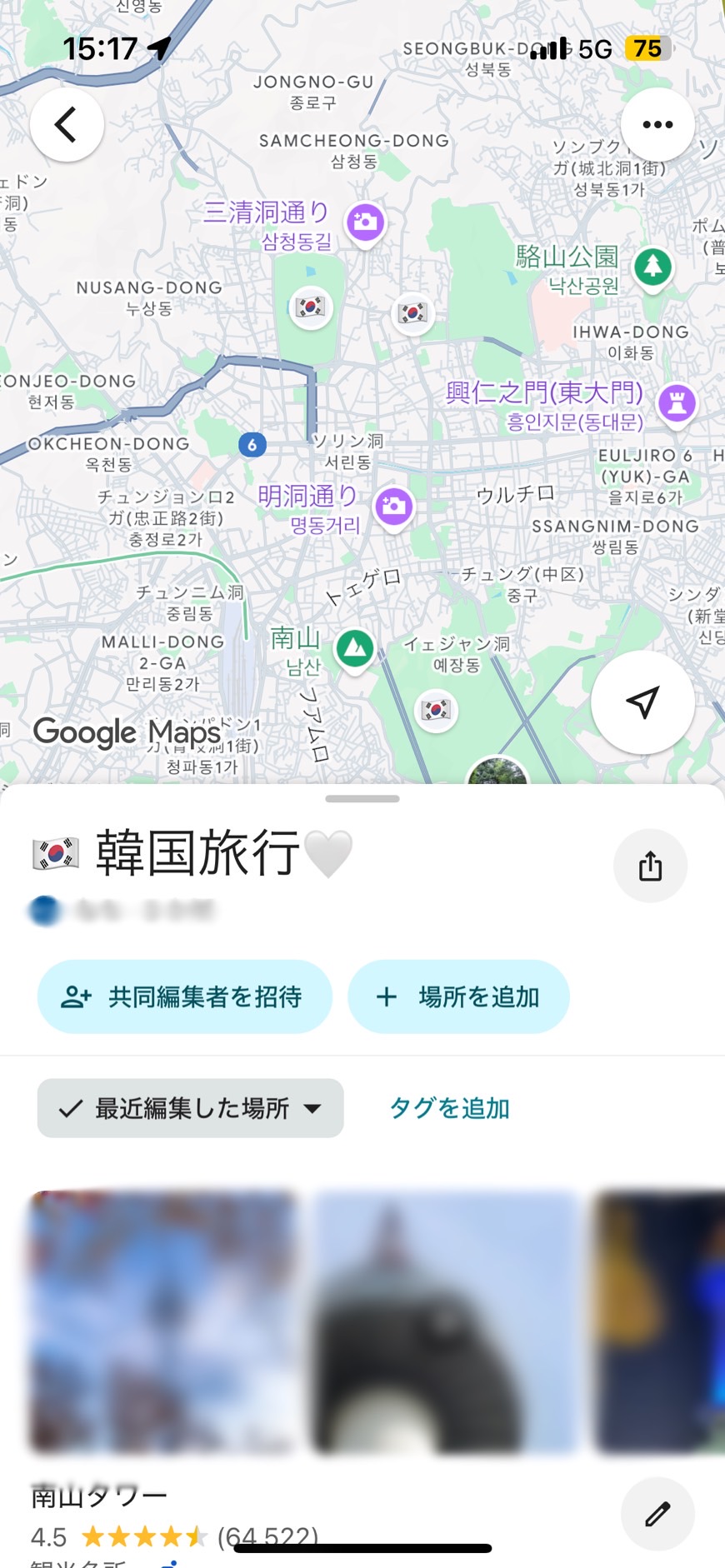The height and width of the screenshot is (1568, 725).
Task: Go back using the arrow button
Action: click(x=67, y=125)
